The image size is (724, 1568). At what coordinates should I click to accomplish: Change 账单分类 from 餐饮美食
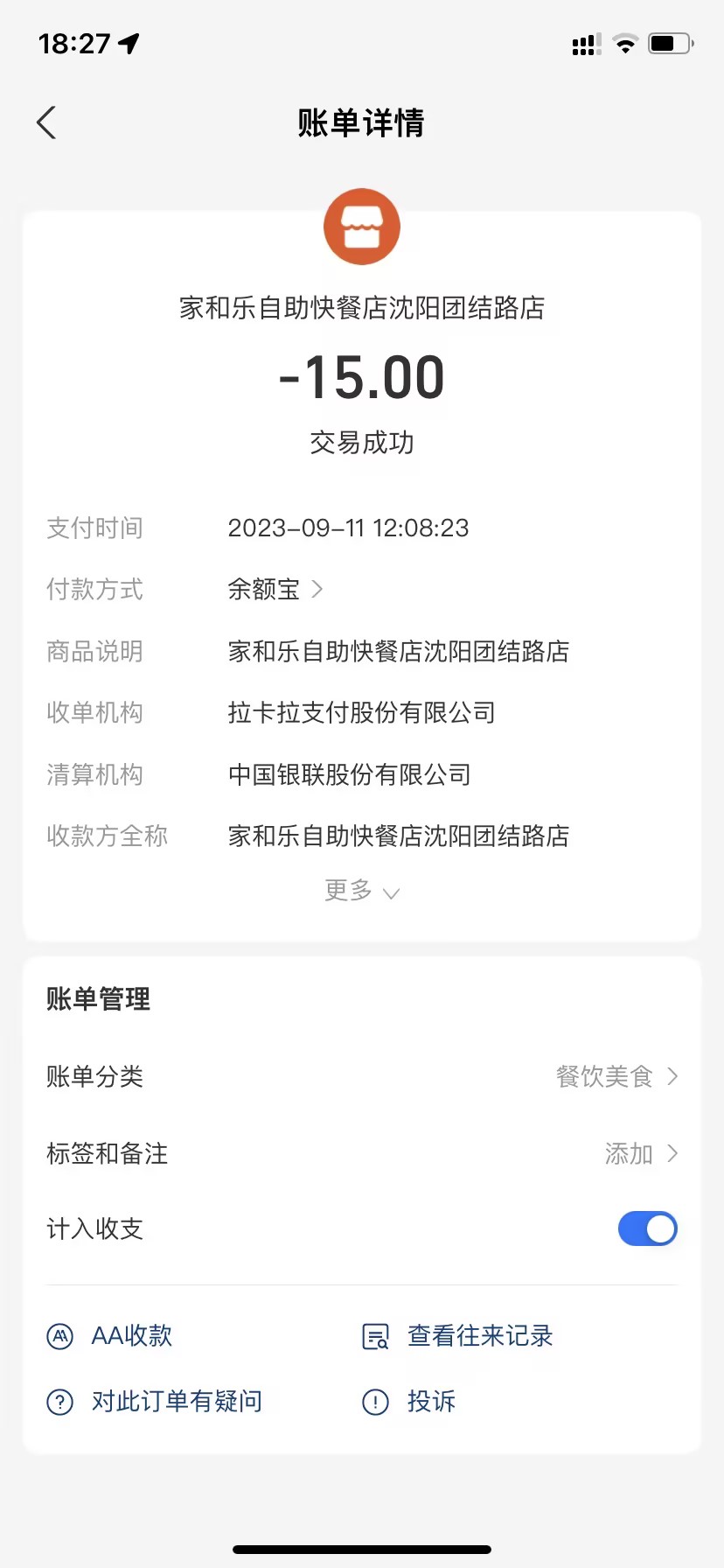coord(616,1076)
